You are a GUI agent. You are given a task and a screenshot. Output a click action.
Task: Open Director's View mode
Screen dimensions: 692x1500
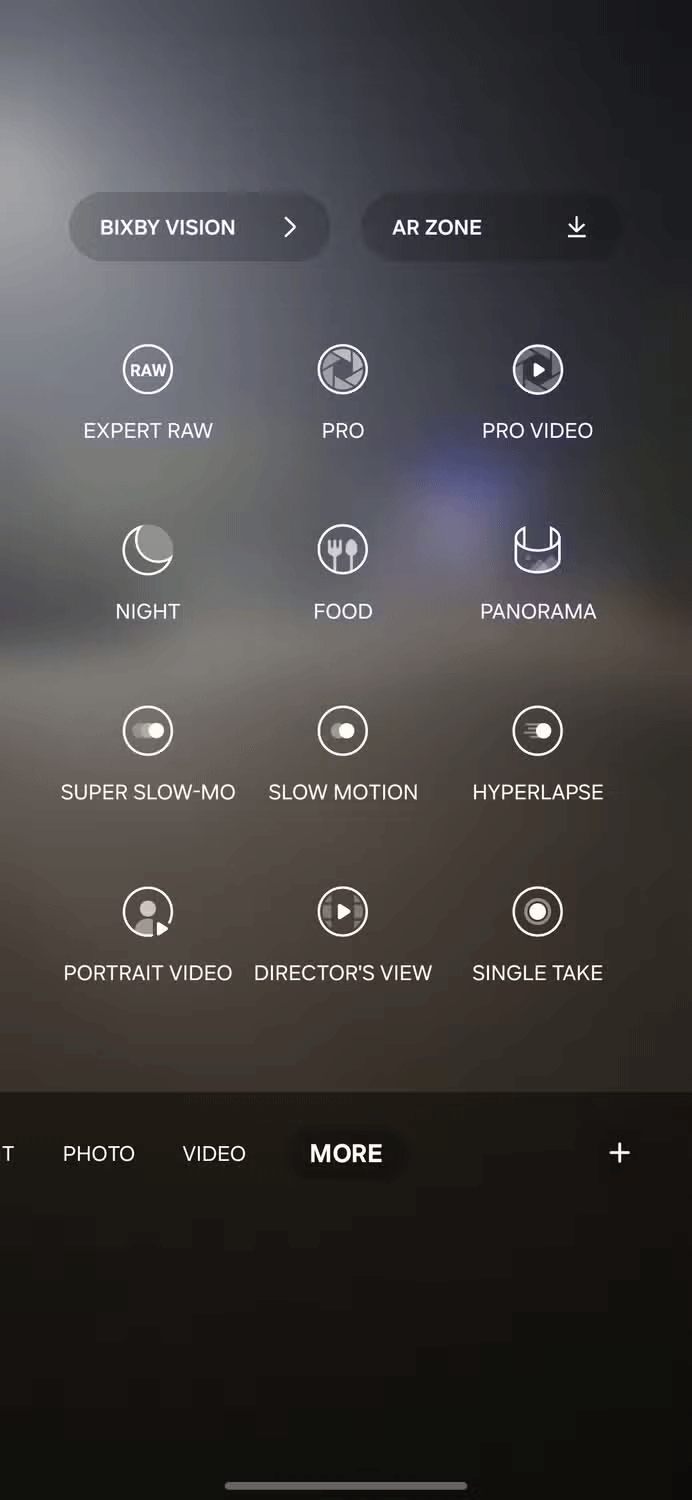pyautogui.click(x=343, y=913)
